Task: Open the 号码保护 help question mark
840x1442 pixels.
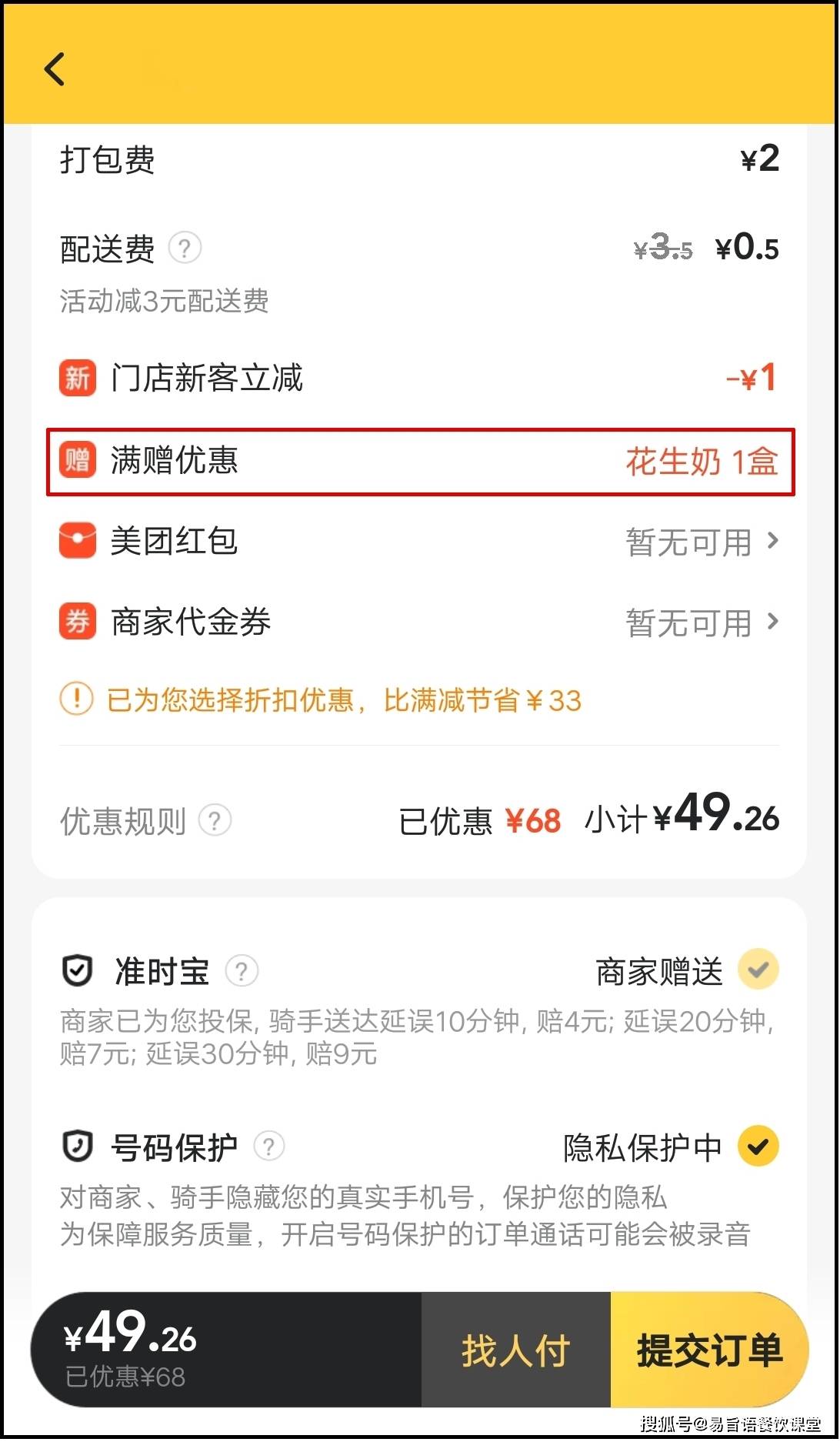Action: coord(268,1147)
